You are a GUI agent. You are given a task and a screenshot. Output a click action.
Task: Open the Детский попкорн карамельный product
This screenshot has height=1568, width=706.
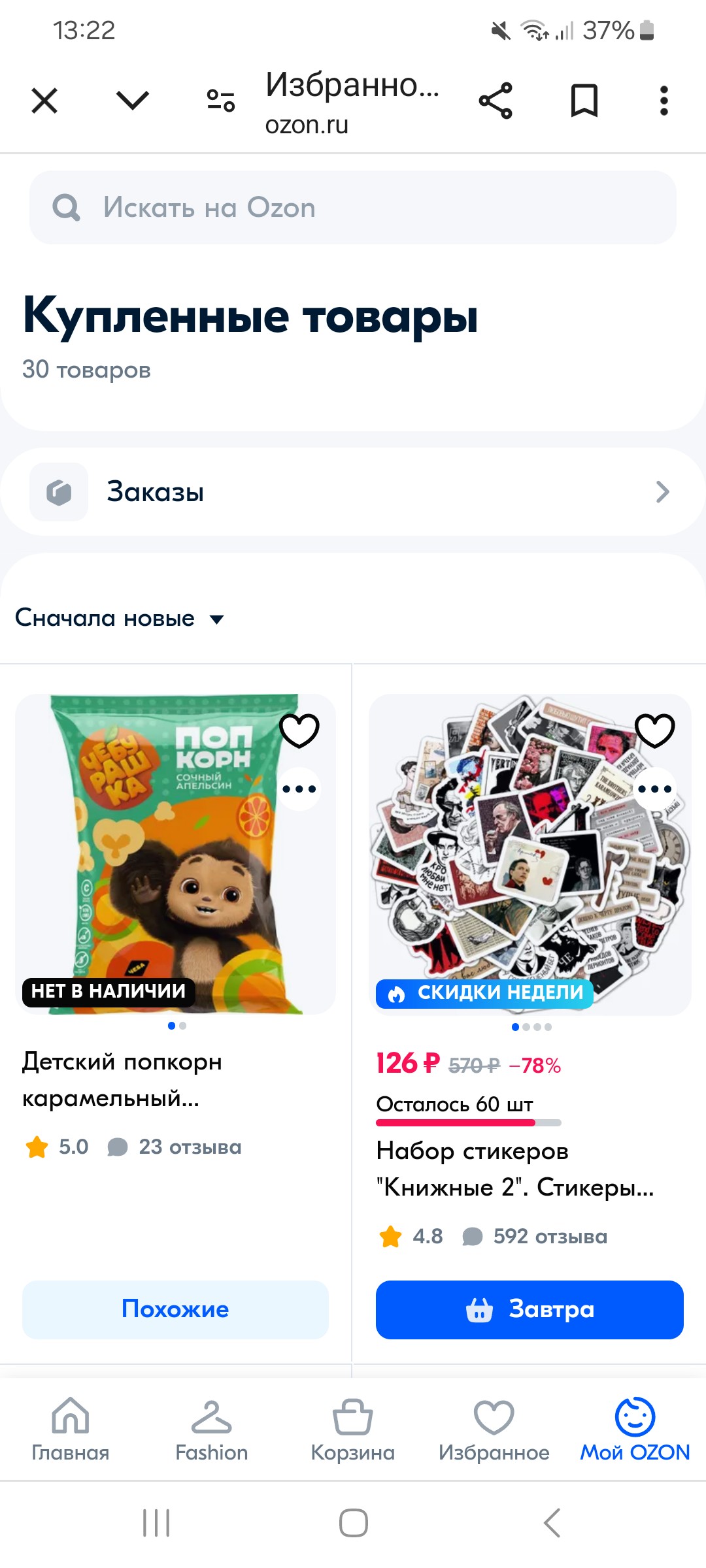122,1080
